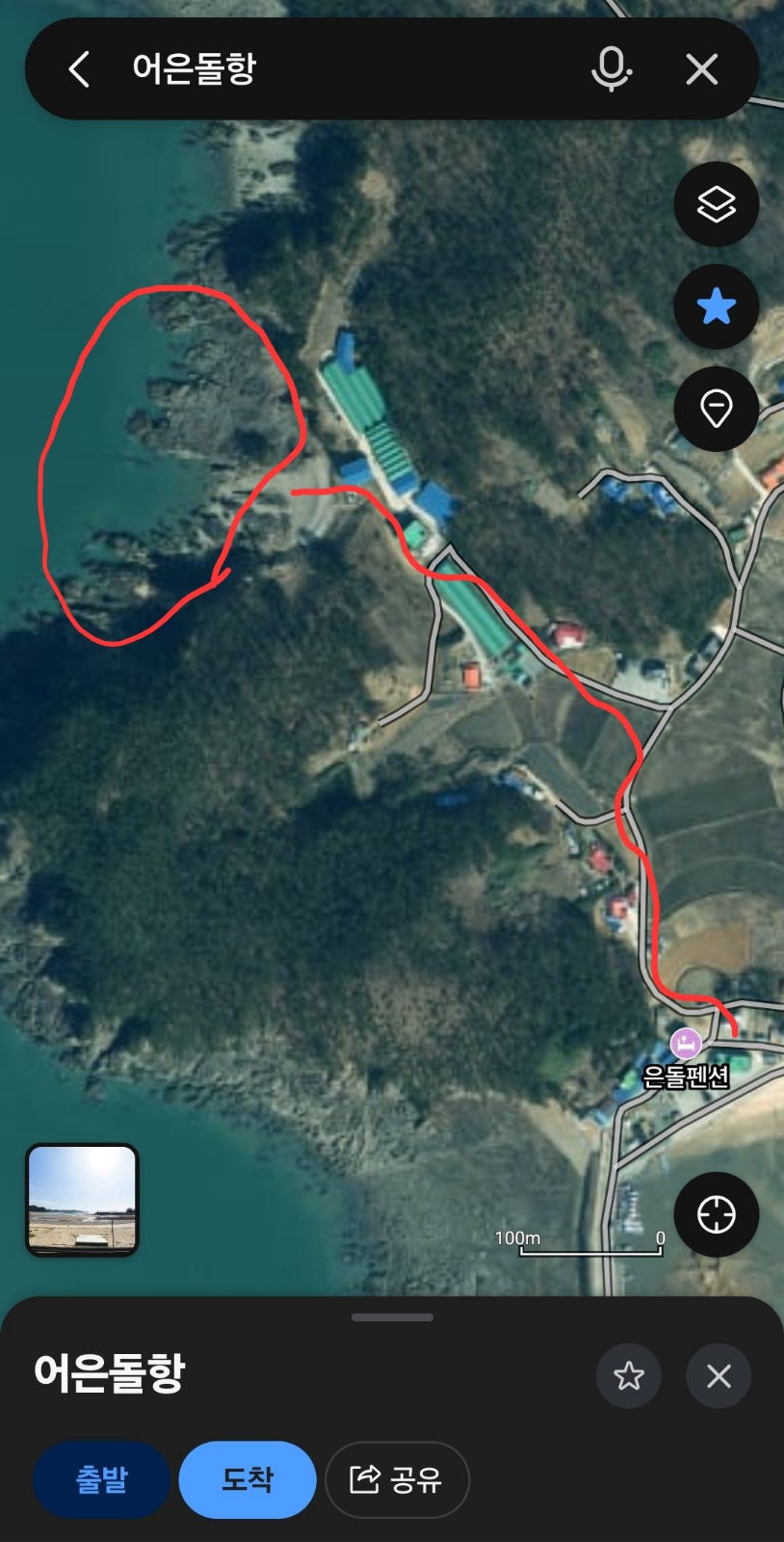Set 어은돌항 as 출발 point

[102, 1479]
